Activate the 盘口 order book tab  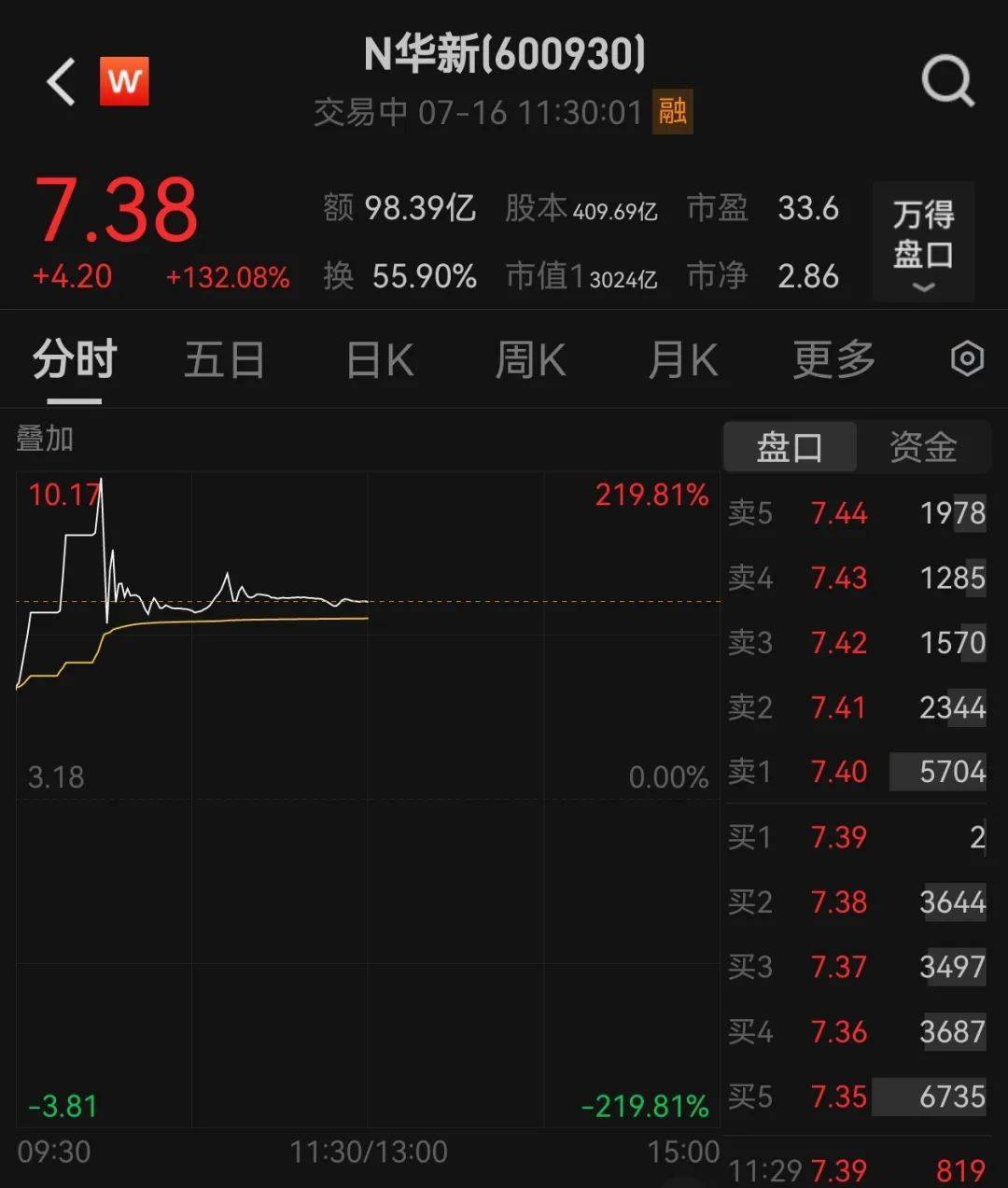tap(789, 447)
